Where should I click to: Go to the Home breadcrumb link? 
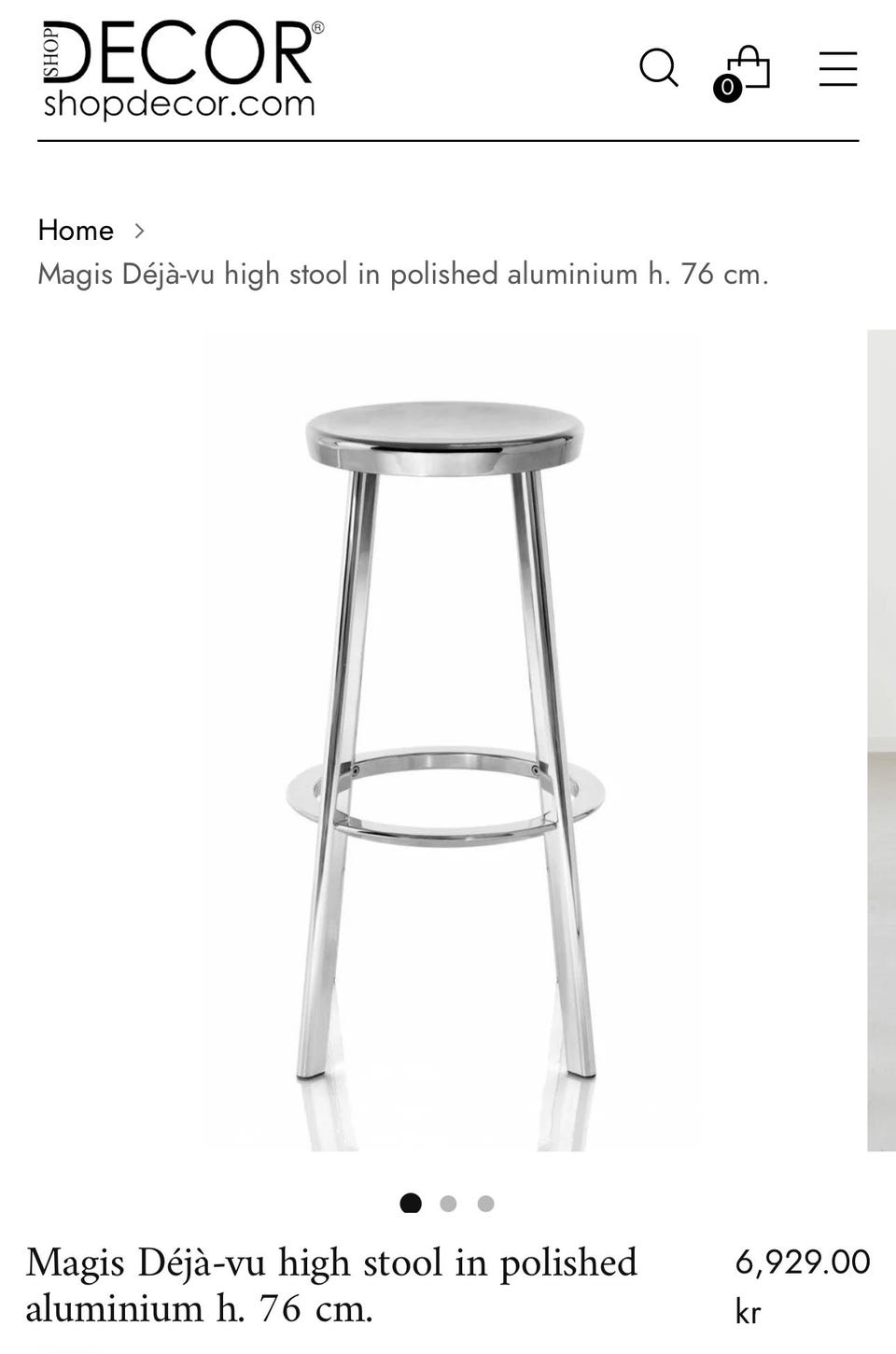76,230
